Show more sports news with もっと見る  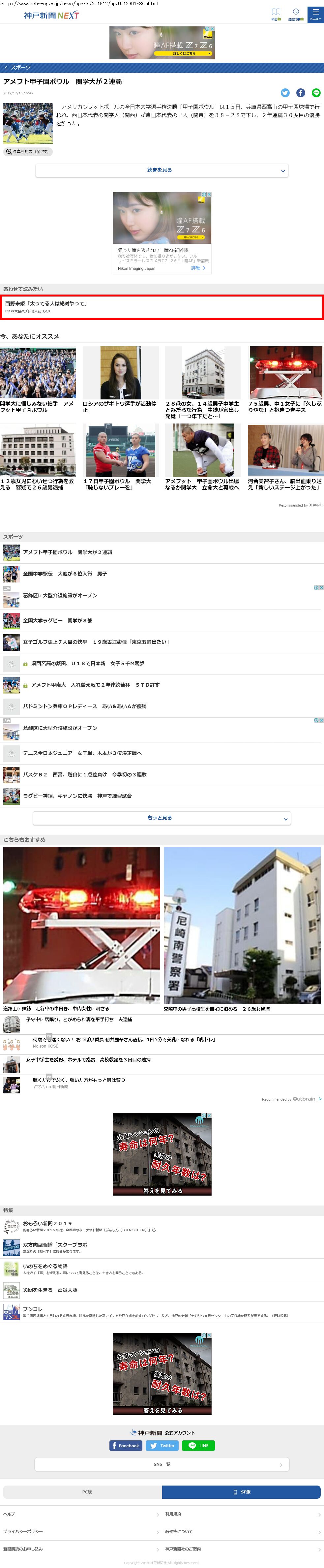tap(162, 818)
